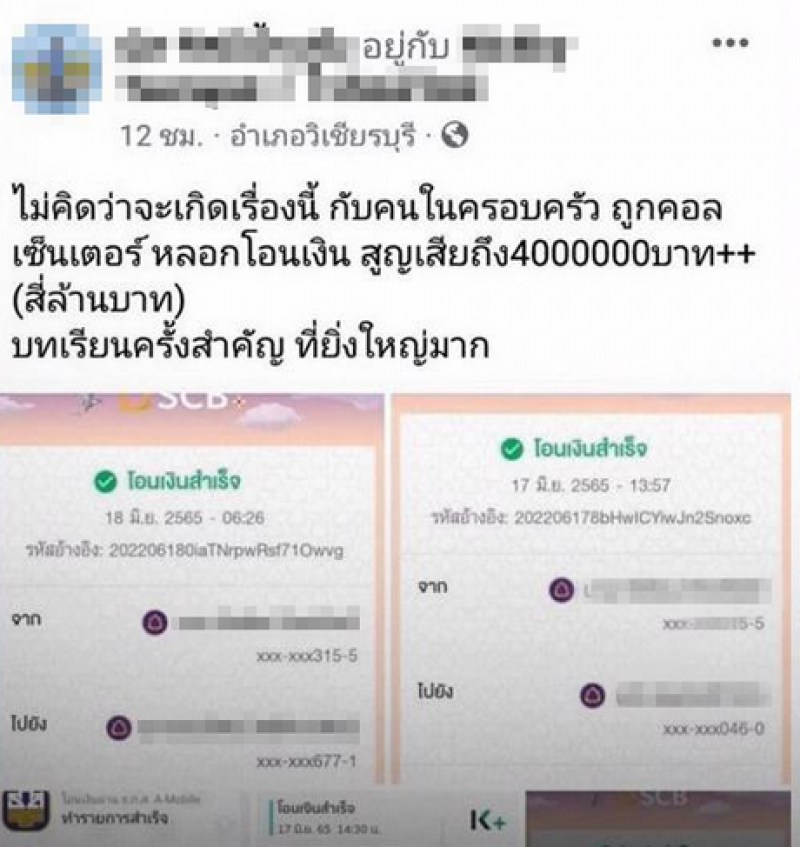Viewport: 800px width, 847px height.
Task: Open the location อำเภอวิเชียรบุรี
Action: coord(322,135)
